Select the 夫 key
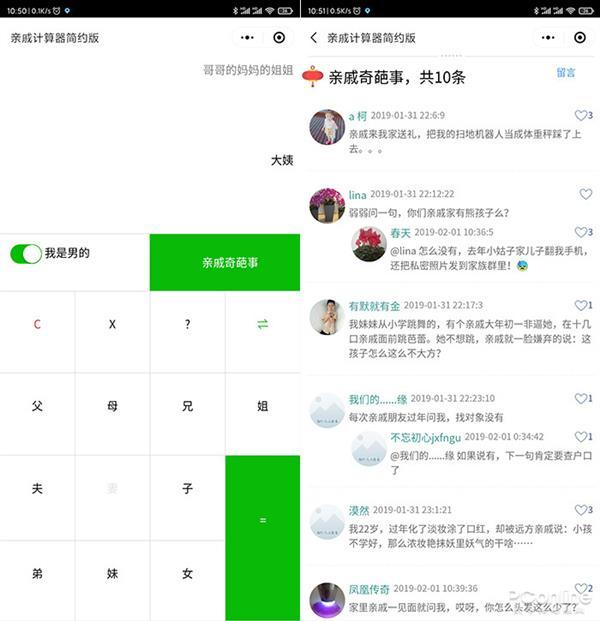600x621 pixels. 37,489
